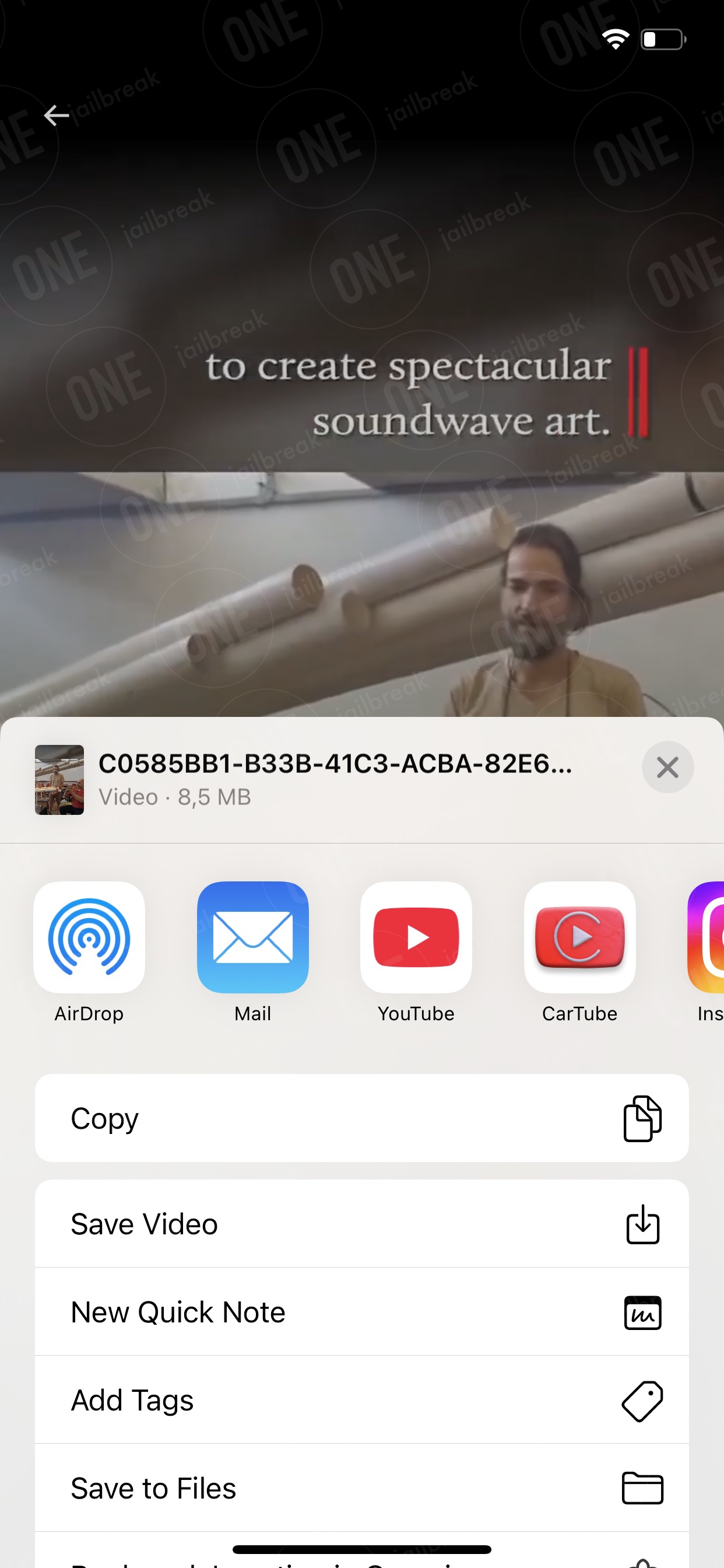
Task: Open CarTube from share options
Action: tap(580, 952)
